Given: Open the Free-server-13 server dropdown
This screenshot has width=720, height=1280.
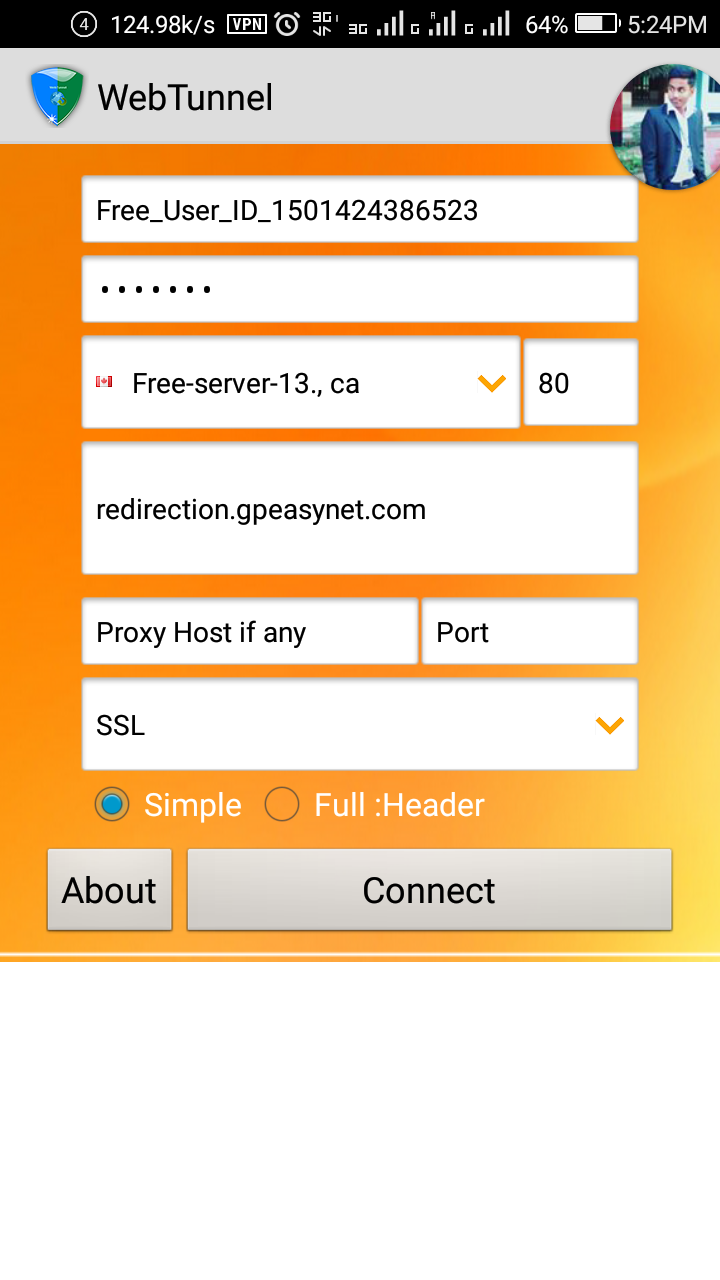Looking at the screenshot, I should pos(300,383).
